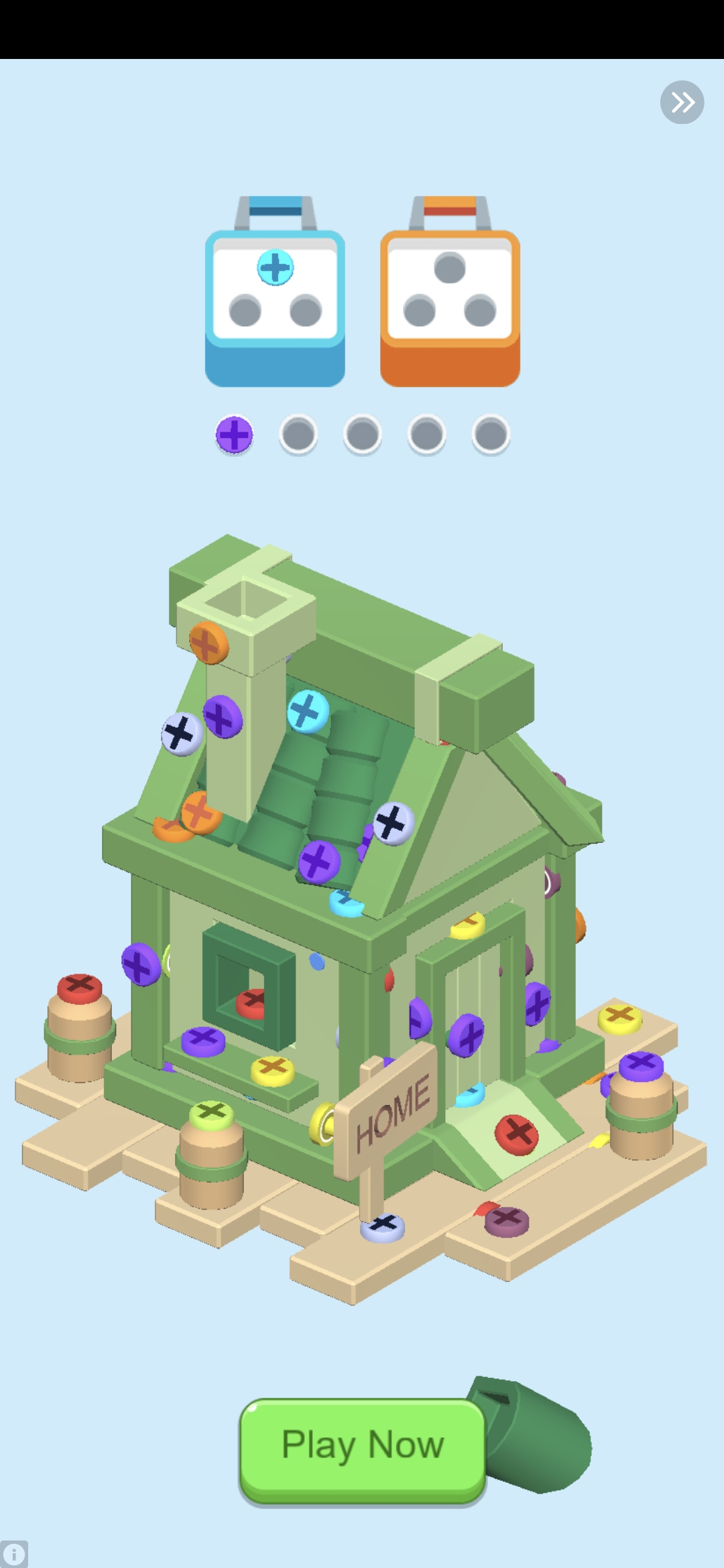Screen dimensions: 724x1568
Task: Remove the red screw on the left barrel
Action: [x=80, y=987]
